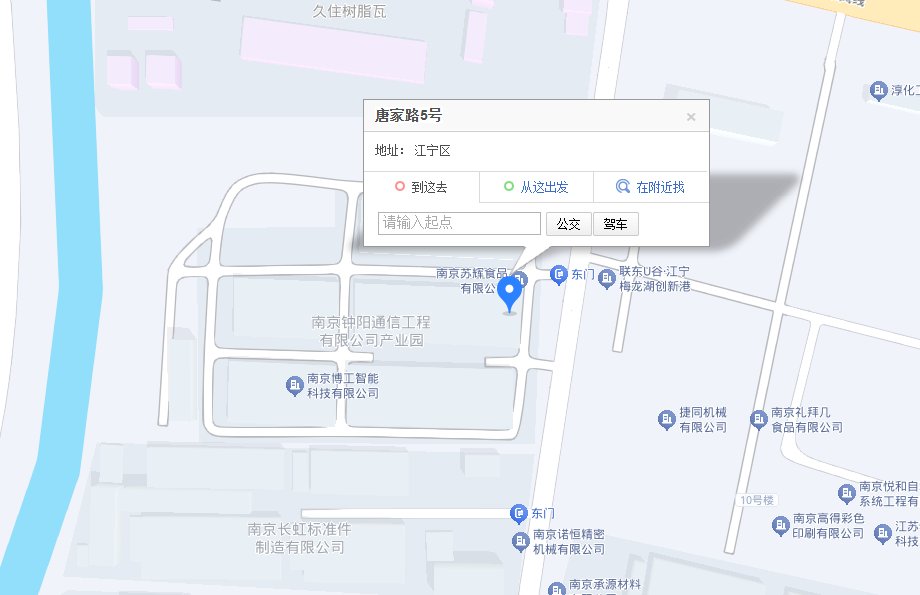This screenshot has width=920, height=595.
Task: Open the 捷同机械有限公司 map marker
Action: coord(666,419)
